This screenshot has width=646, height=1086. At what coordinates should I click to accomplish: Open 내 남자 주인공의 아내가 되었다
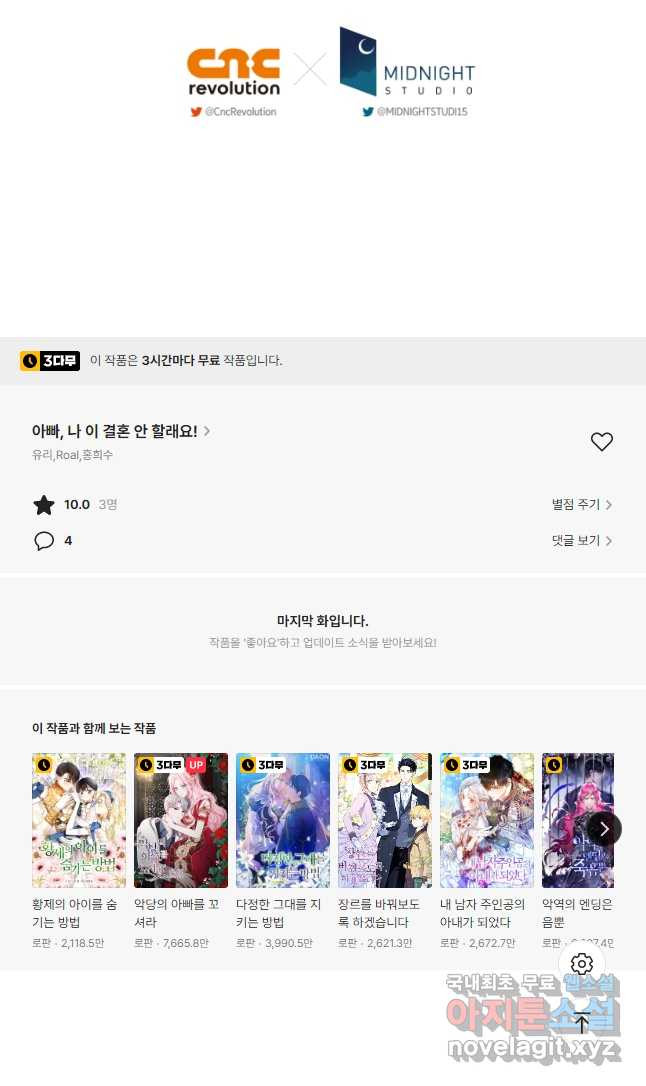pos(487,821)
